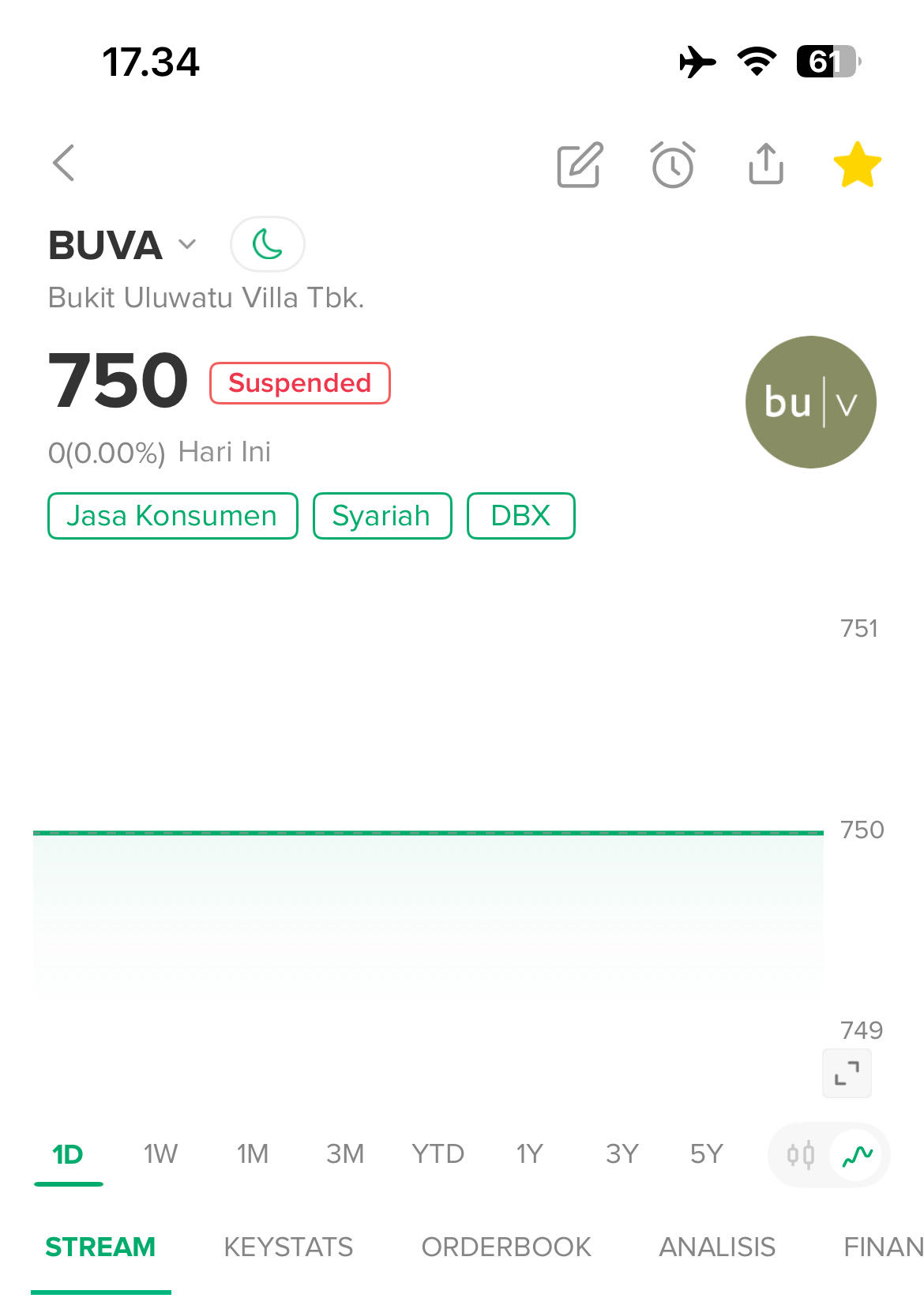Switch chart to YTD

(438, 1154)
